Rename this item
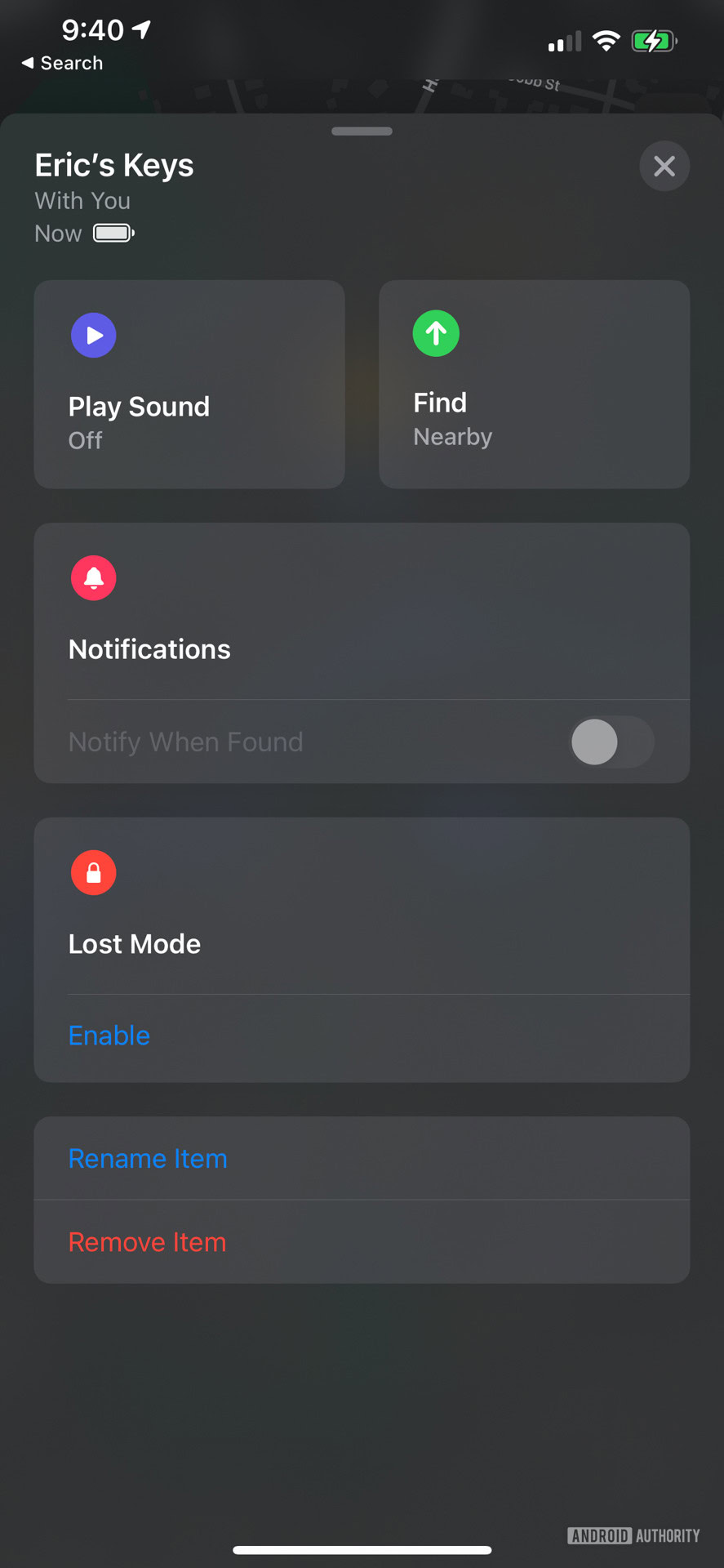 (x=148, y=1159)
